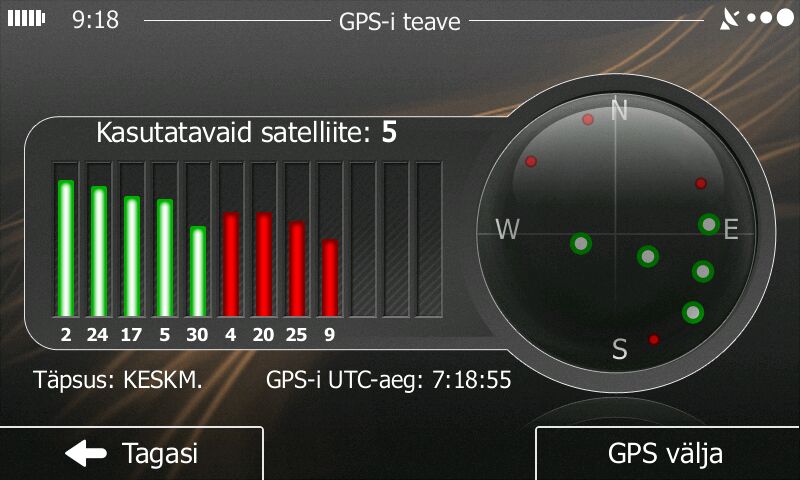Turn GPS off with GPS välja
Viewport: 800px width, 480px height.
[666, 453]
